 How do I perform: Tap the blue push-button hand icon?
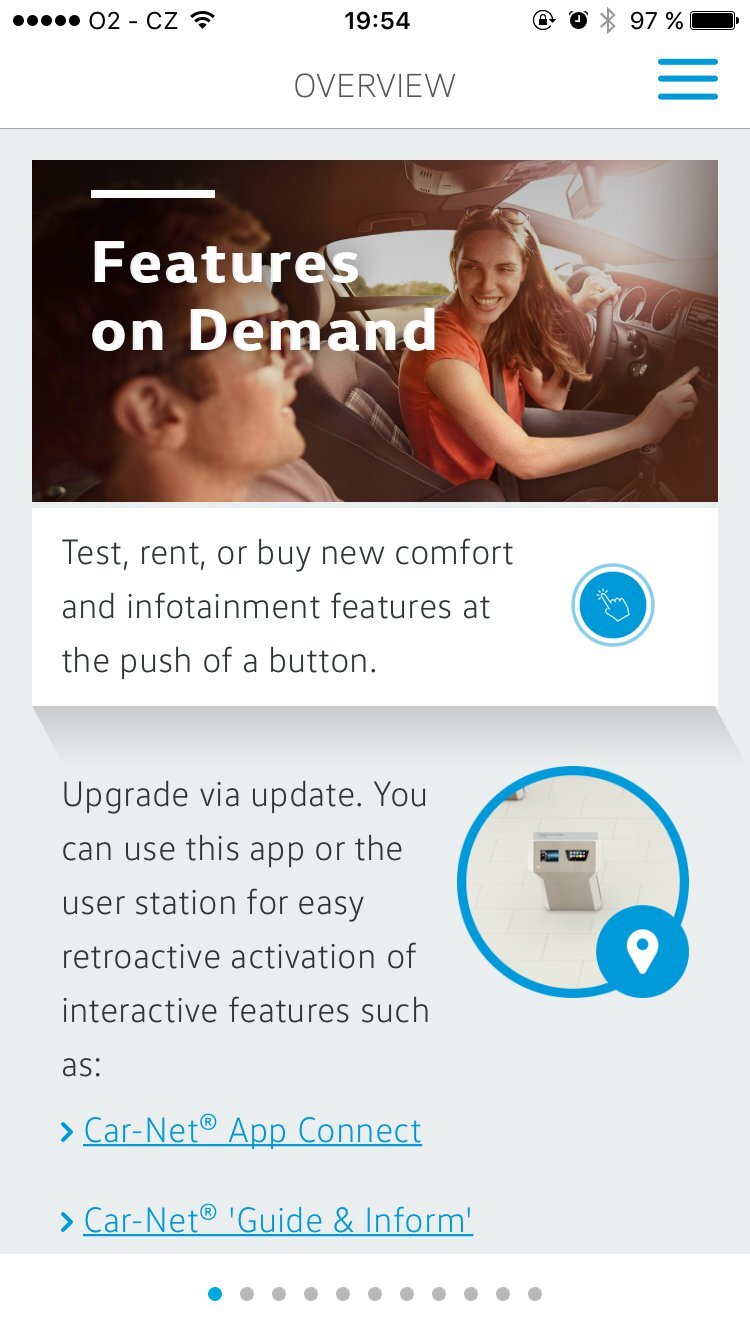point(612,605)
